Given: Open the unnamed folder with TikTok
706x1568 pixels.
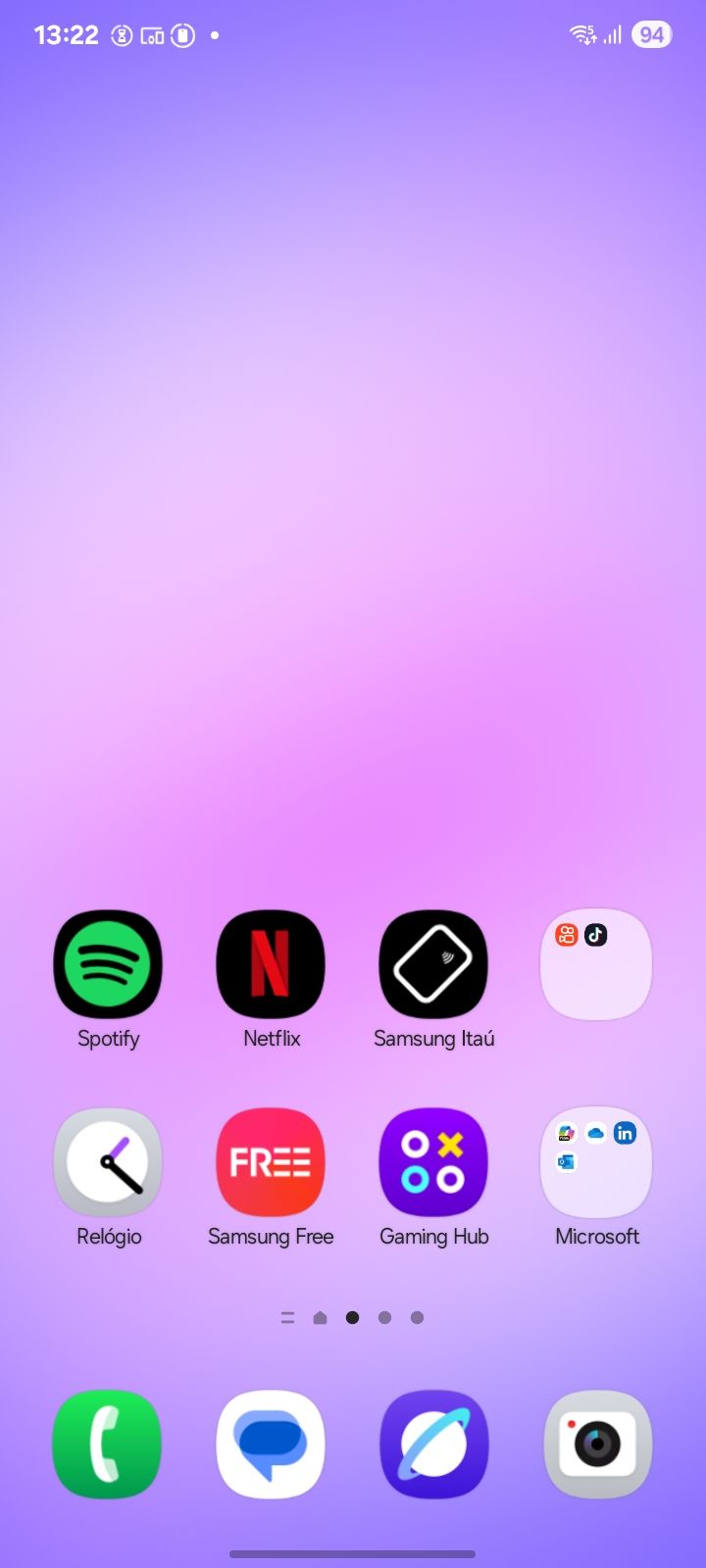Looking at the screenshot, I should point(596,964).
